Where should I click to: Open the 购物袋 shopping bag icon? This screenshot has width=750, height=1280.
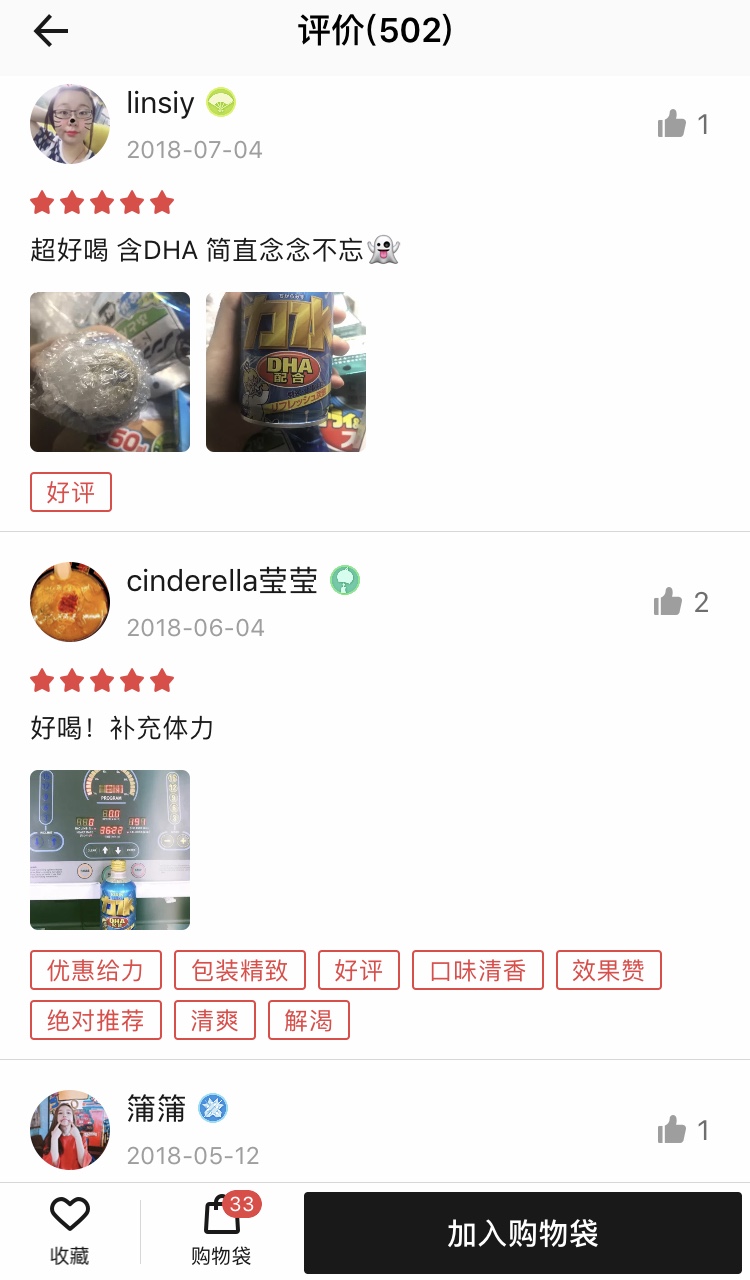220,1215
